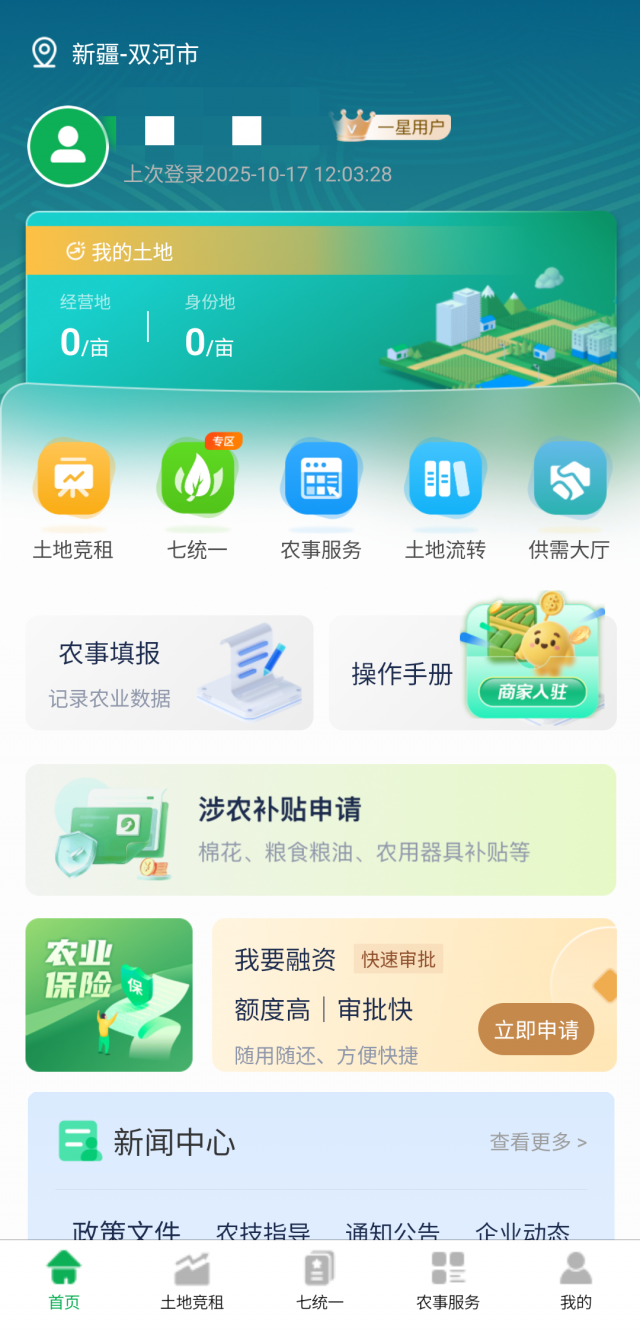Open the 土地流转 shortcut icon
This screenshot has width=640, height=1332.
(x=445, y=480)
